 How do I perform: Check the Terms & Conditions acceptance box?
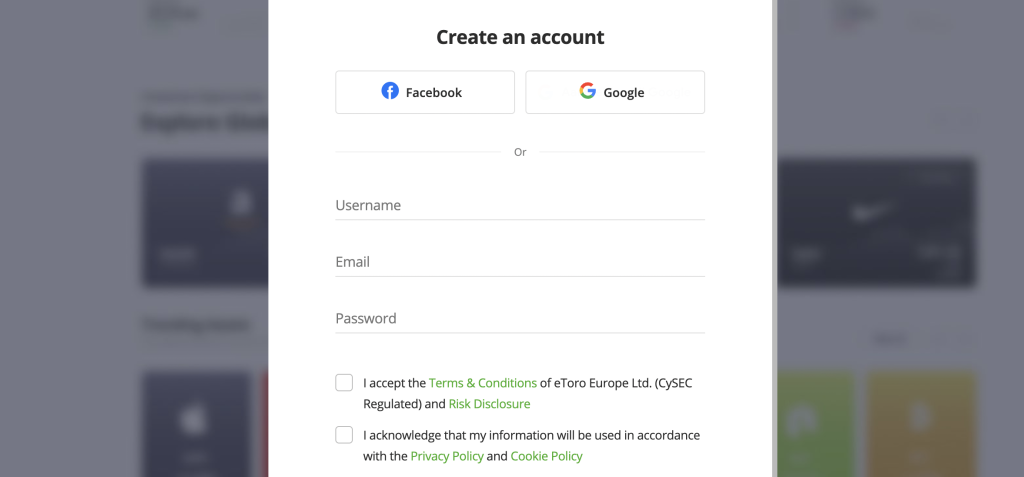(x=344, y=383)
